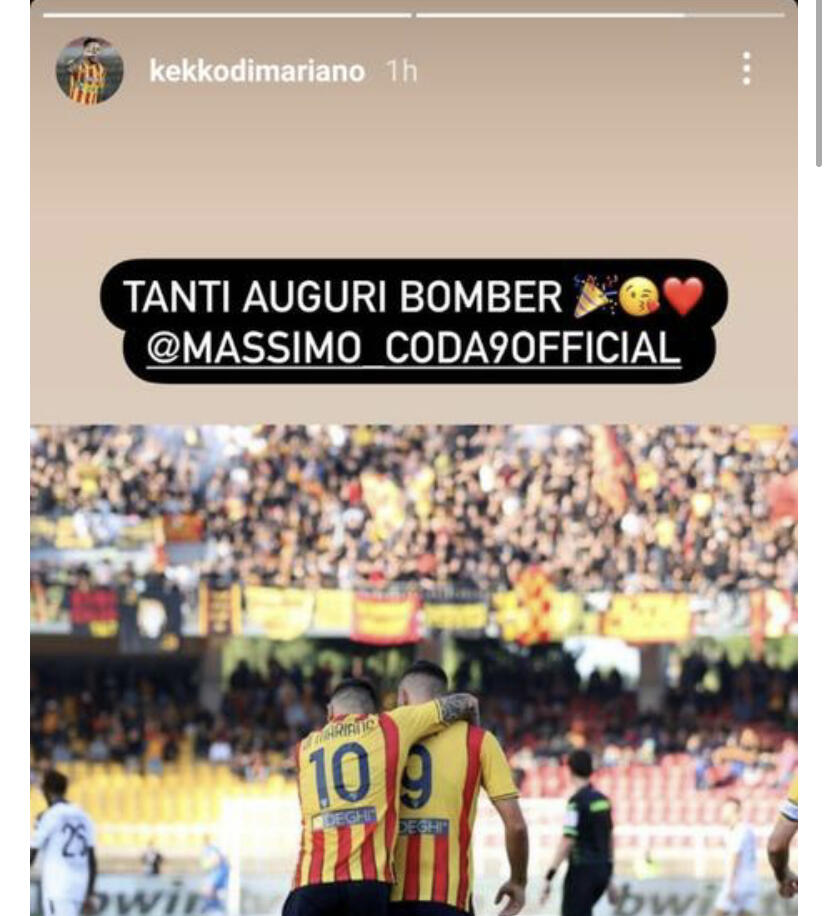
Task: Open the three-dot overflow menu
Action: point(746,69)
